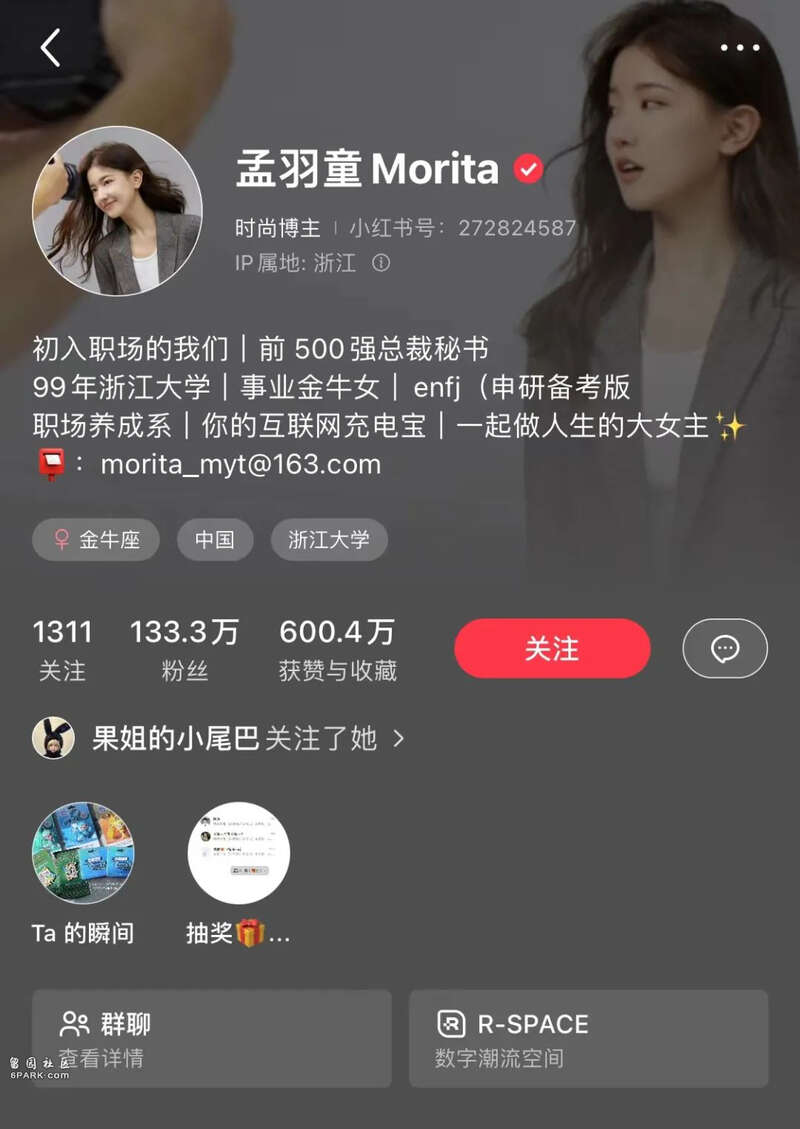View the 133.3万 粉丝 followers list
The width and height of the screenshot is (800, 1129).
185,649
